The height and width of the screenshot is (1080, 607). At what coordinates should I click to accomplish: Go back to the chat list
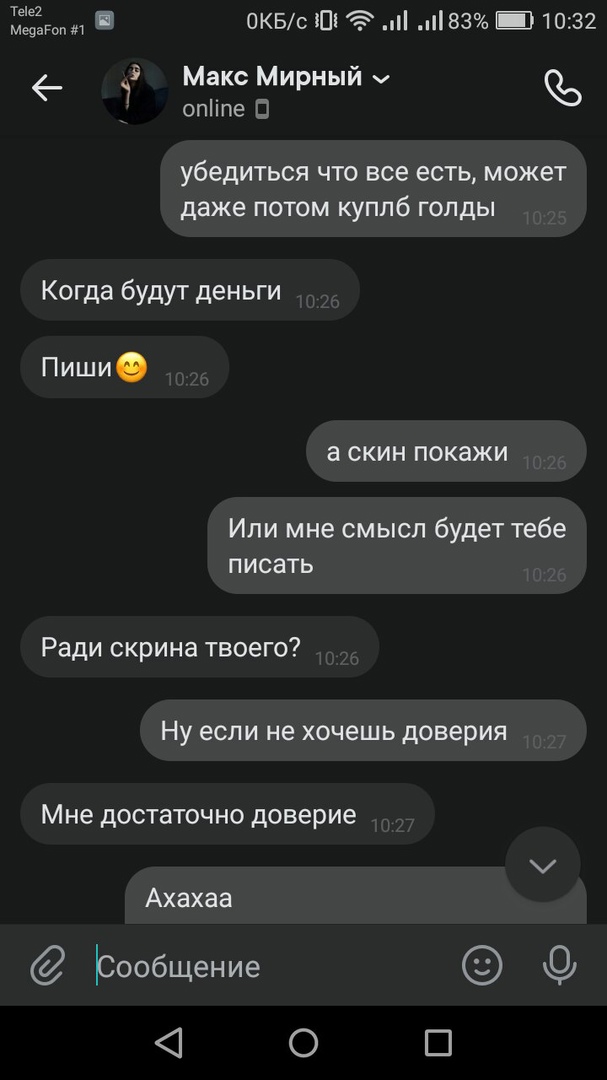47,88
